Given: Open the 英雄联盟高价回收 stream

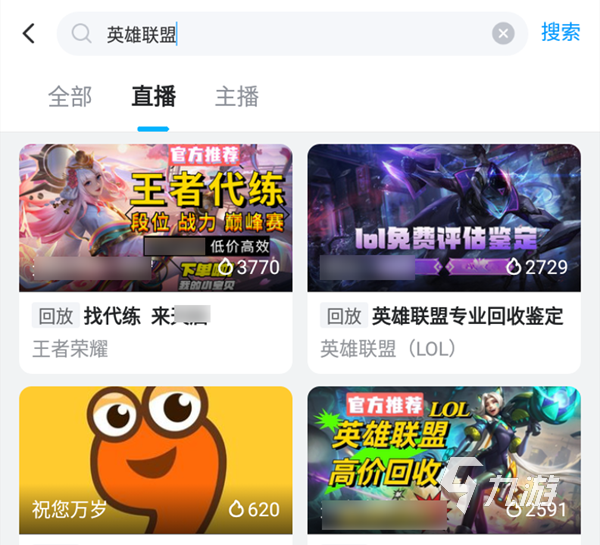Looking at the screenshot, I should coord(444,460).
